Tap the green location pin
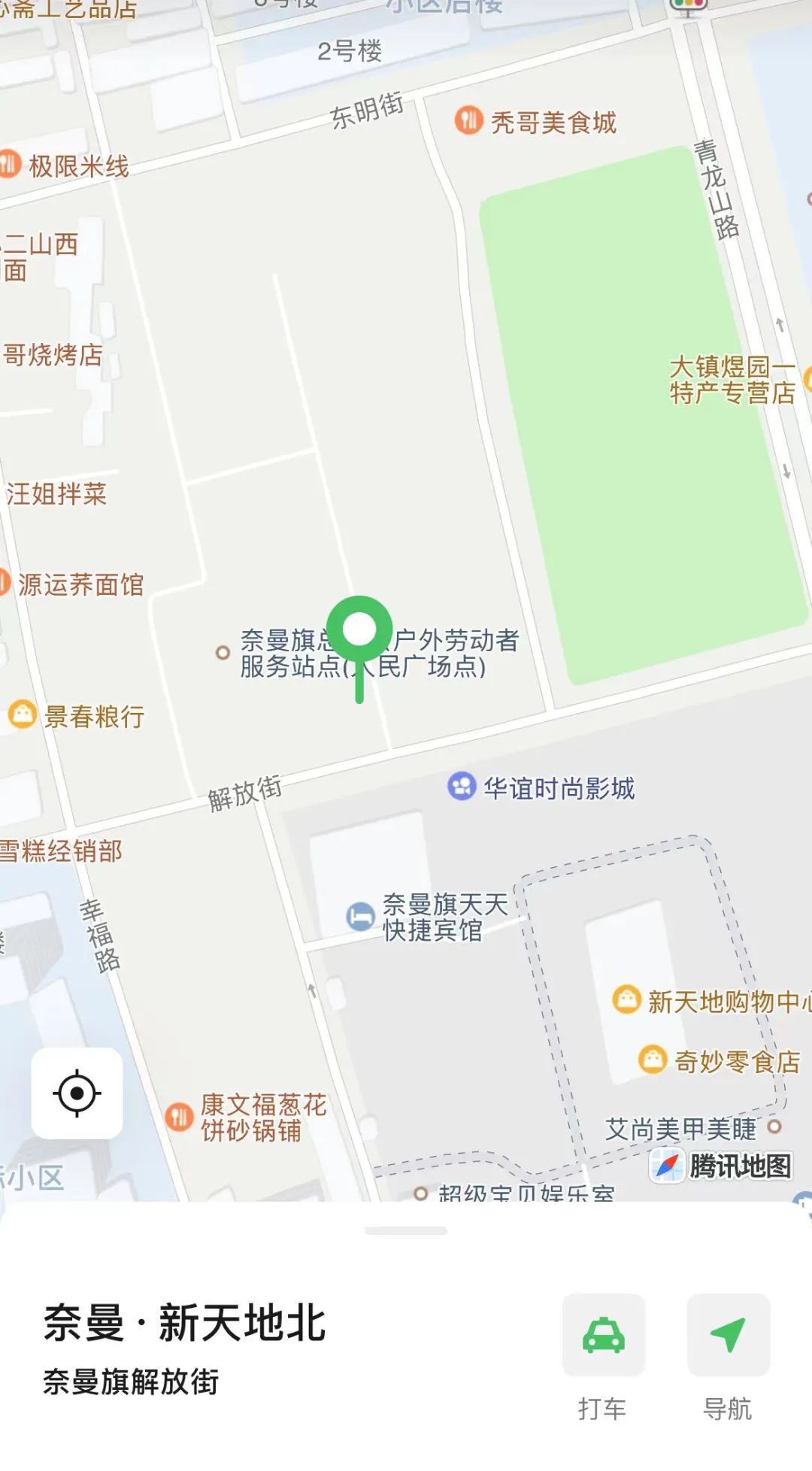812x1471 pixels. [359, 630]
